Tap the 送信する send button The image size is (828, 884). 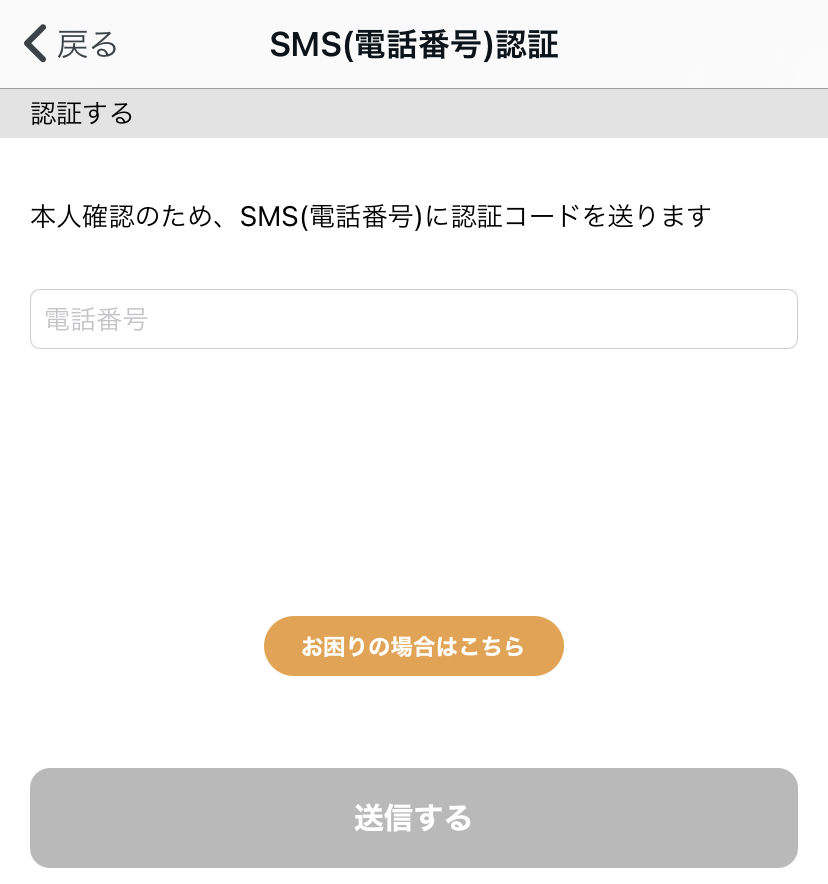click(413, 818)
